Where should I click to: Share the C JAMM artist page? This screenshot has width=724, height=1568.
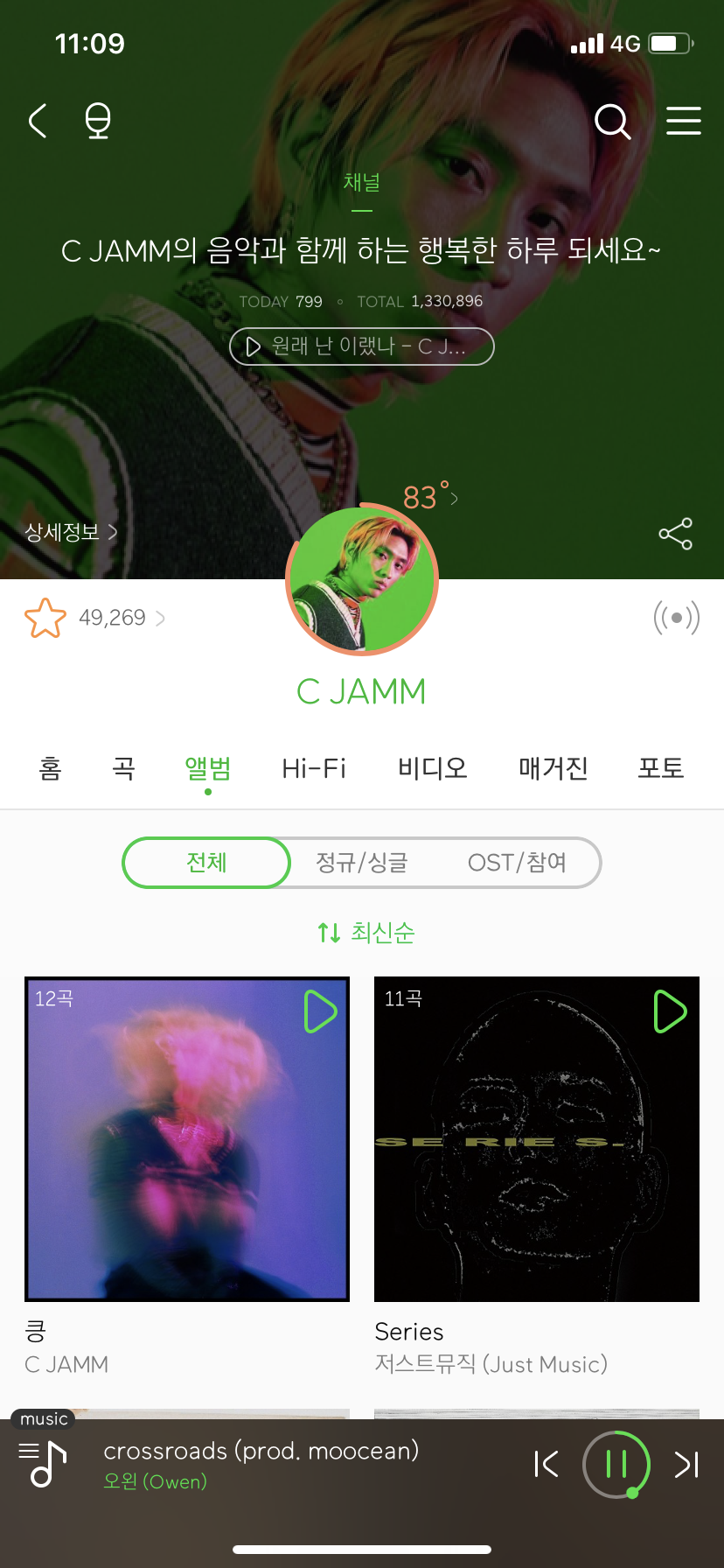pyautogui.click(x=675, y=533)
